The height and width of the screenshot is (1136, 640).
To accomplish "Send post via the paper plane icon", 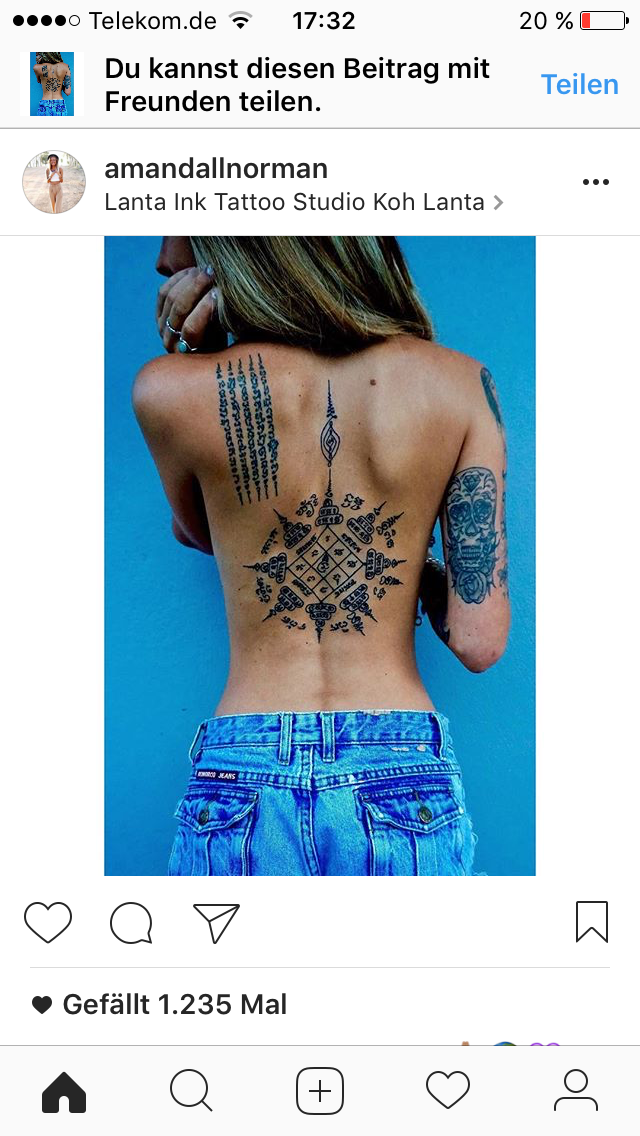I will 216,922.
